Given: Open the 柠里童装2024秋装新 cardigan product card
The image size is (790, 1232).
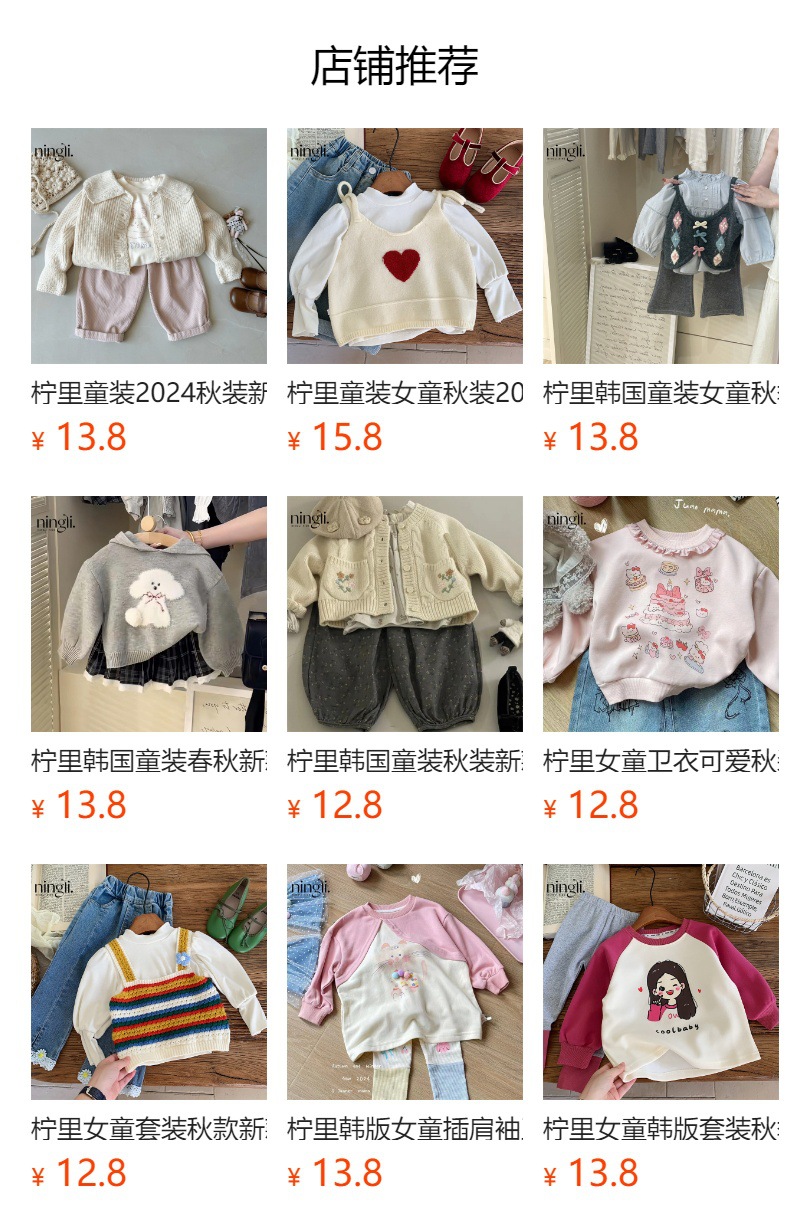Looking at the screenshot, I should (148, 246).
